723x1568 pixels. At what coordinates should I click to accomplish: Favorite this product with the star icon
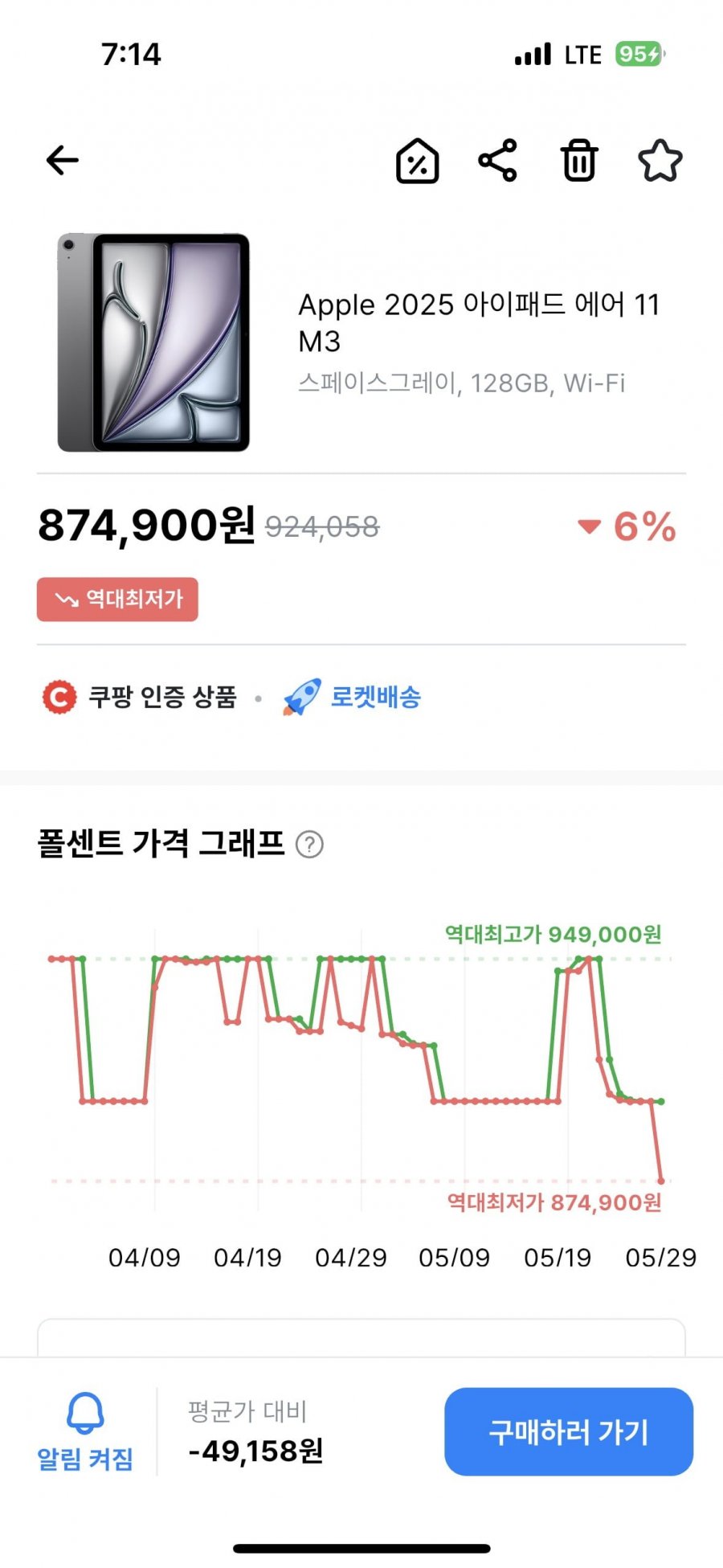coord(660,161)
